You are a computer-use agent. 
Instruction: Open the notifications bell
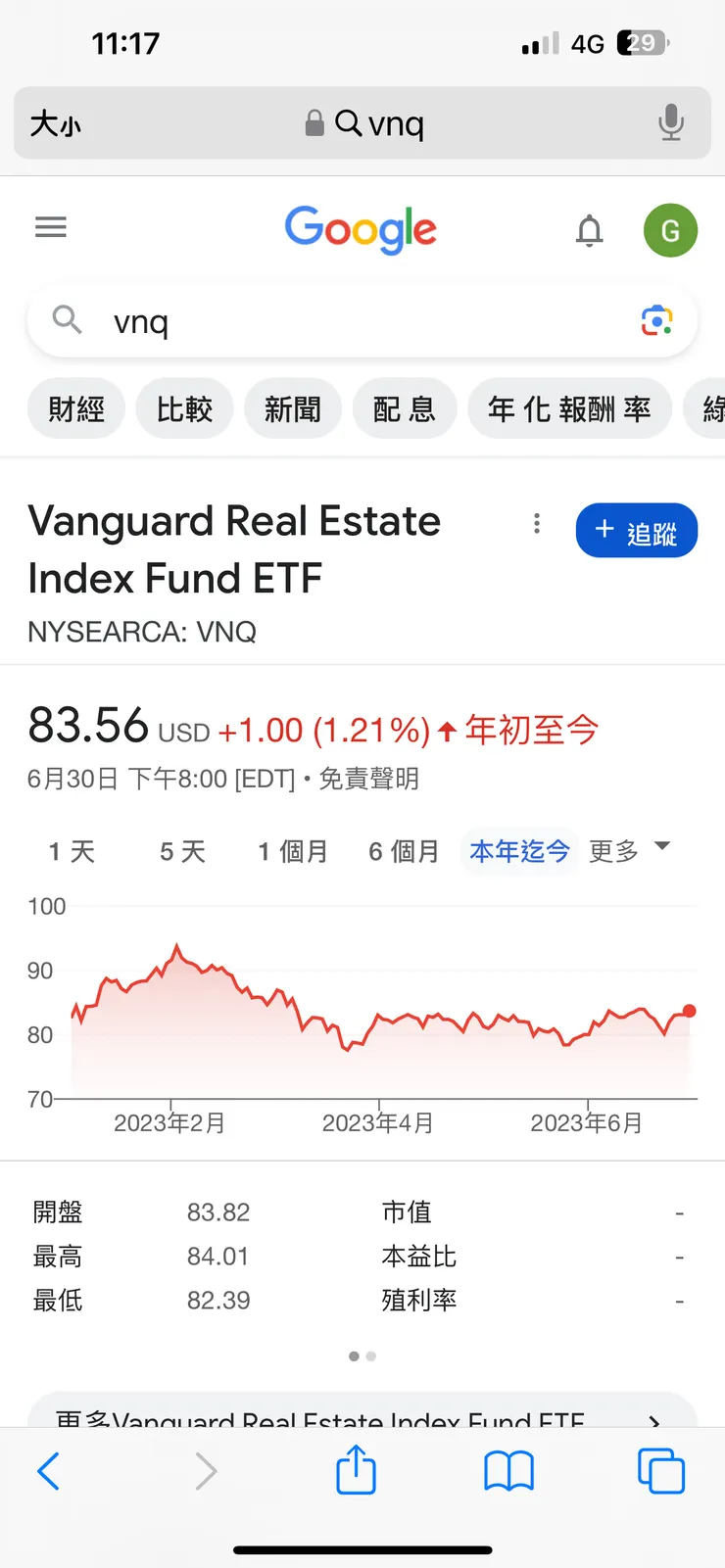pos(589,231)
